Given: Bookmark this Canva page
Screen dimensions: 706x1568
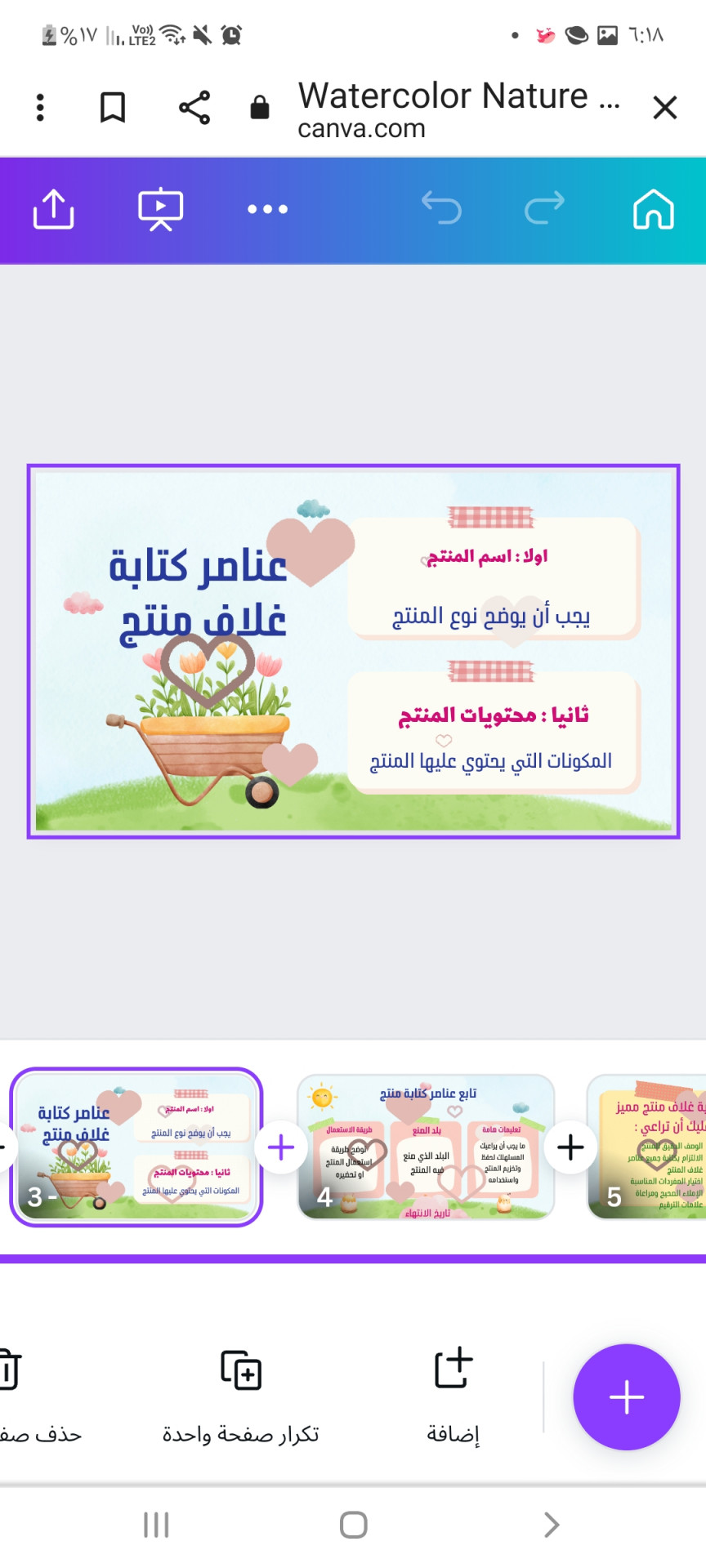Looking at the screenshot, I should click(113, 107).
